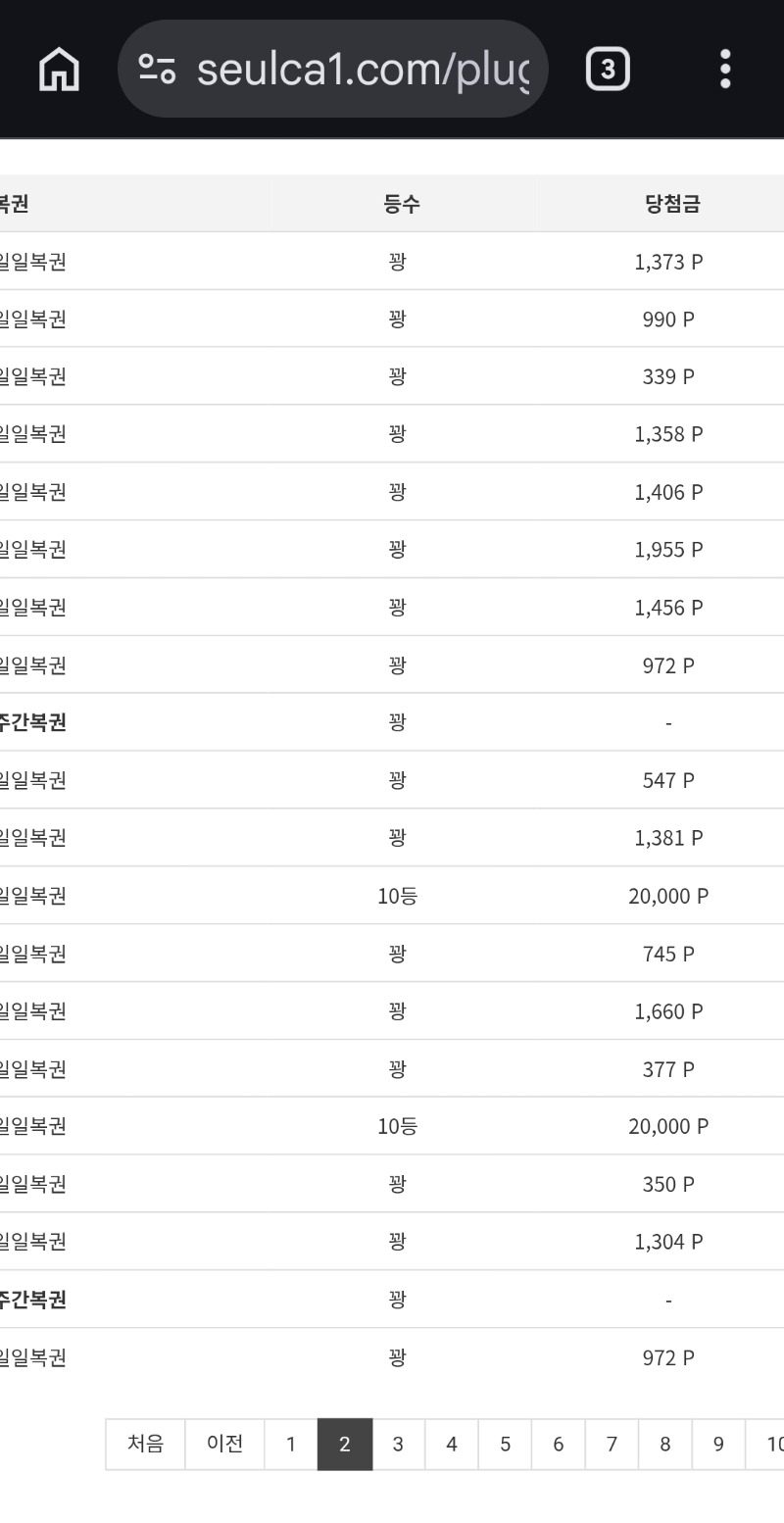Open the site permissions icon in address bar
This screenshot has height=1523, width=784.
point(159,69)
